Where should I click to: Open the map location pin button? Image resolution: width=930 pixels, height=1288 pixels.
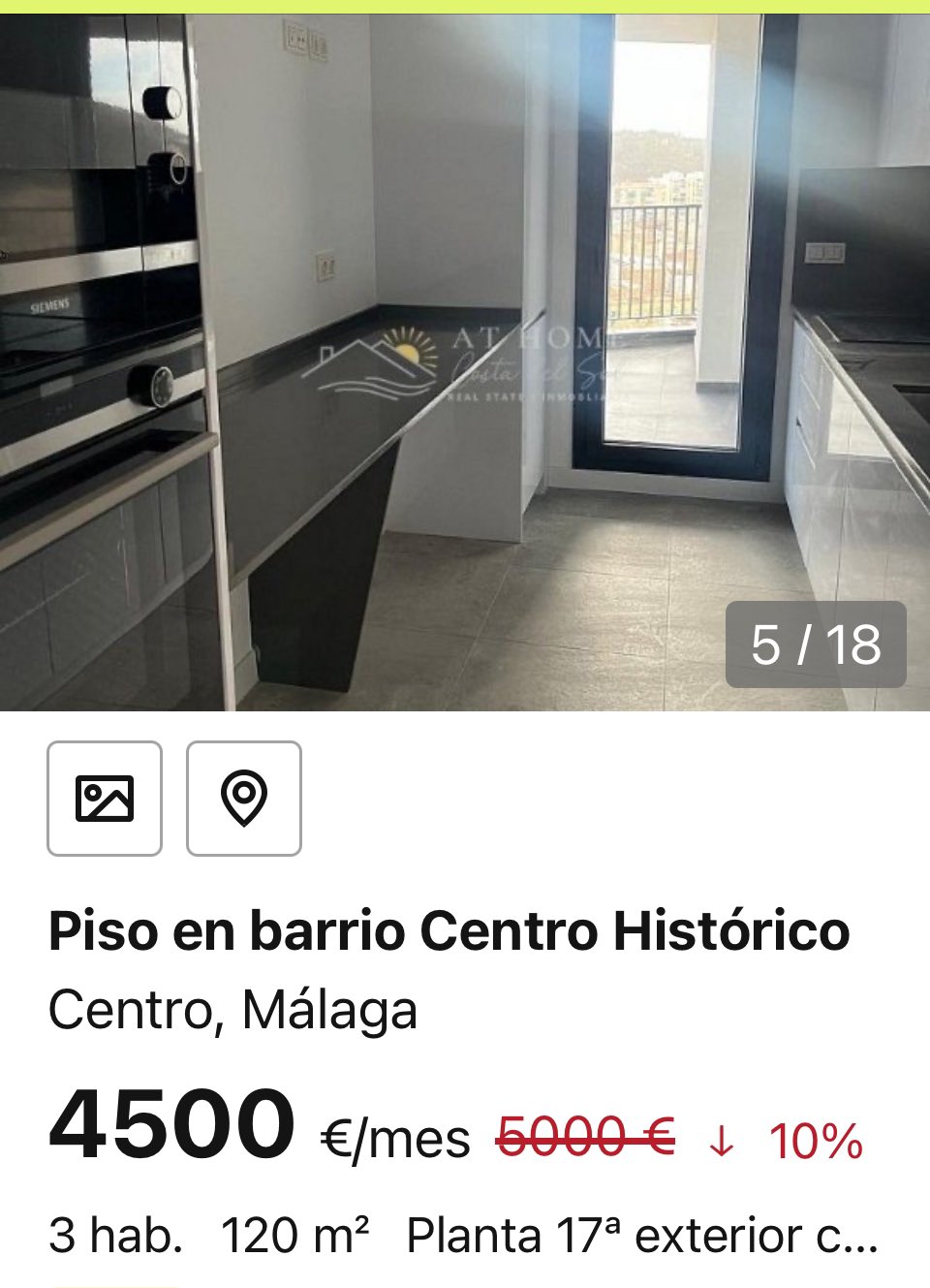244,799
